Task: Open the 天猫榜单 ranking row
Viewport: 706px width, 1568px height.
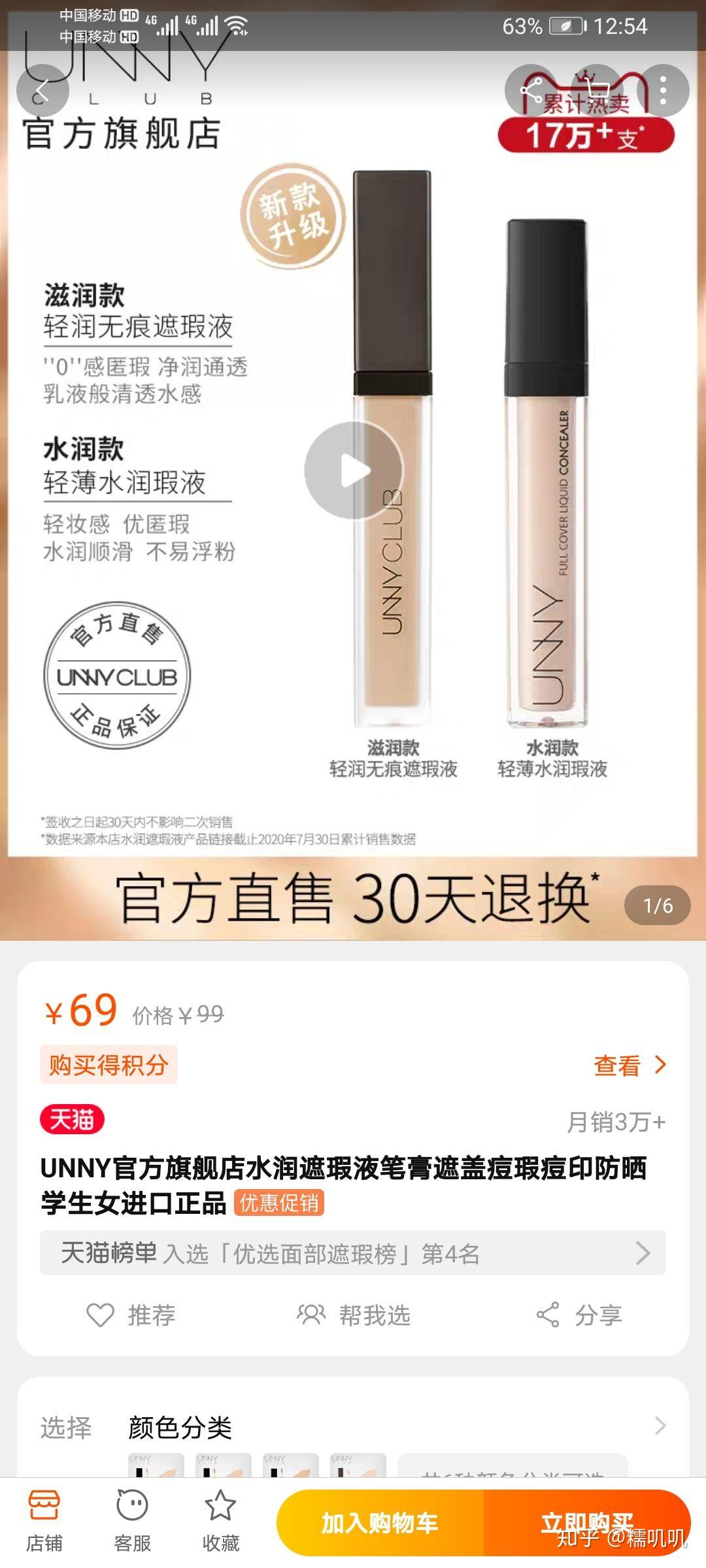Action: pos(353,1253)
